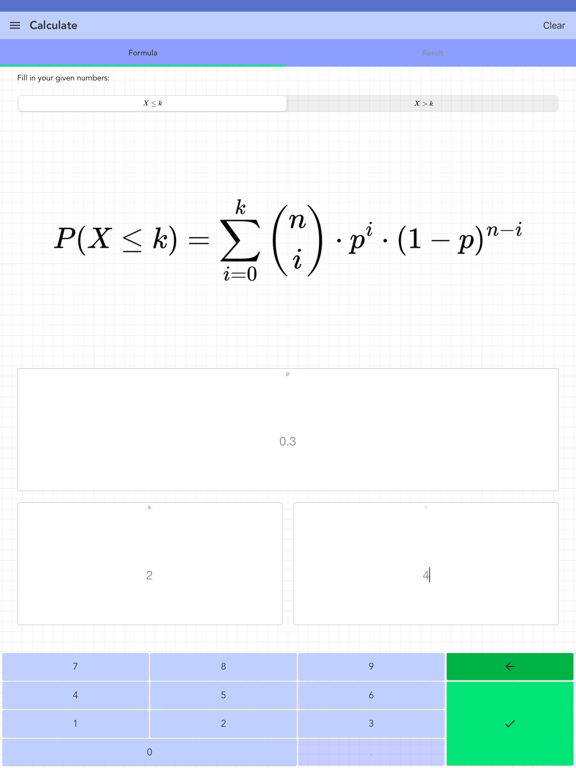This screenshot has height=768, width=576.
Task: Hit the 9 key
Action: pos(371,667)
